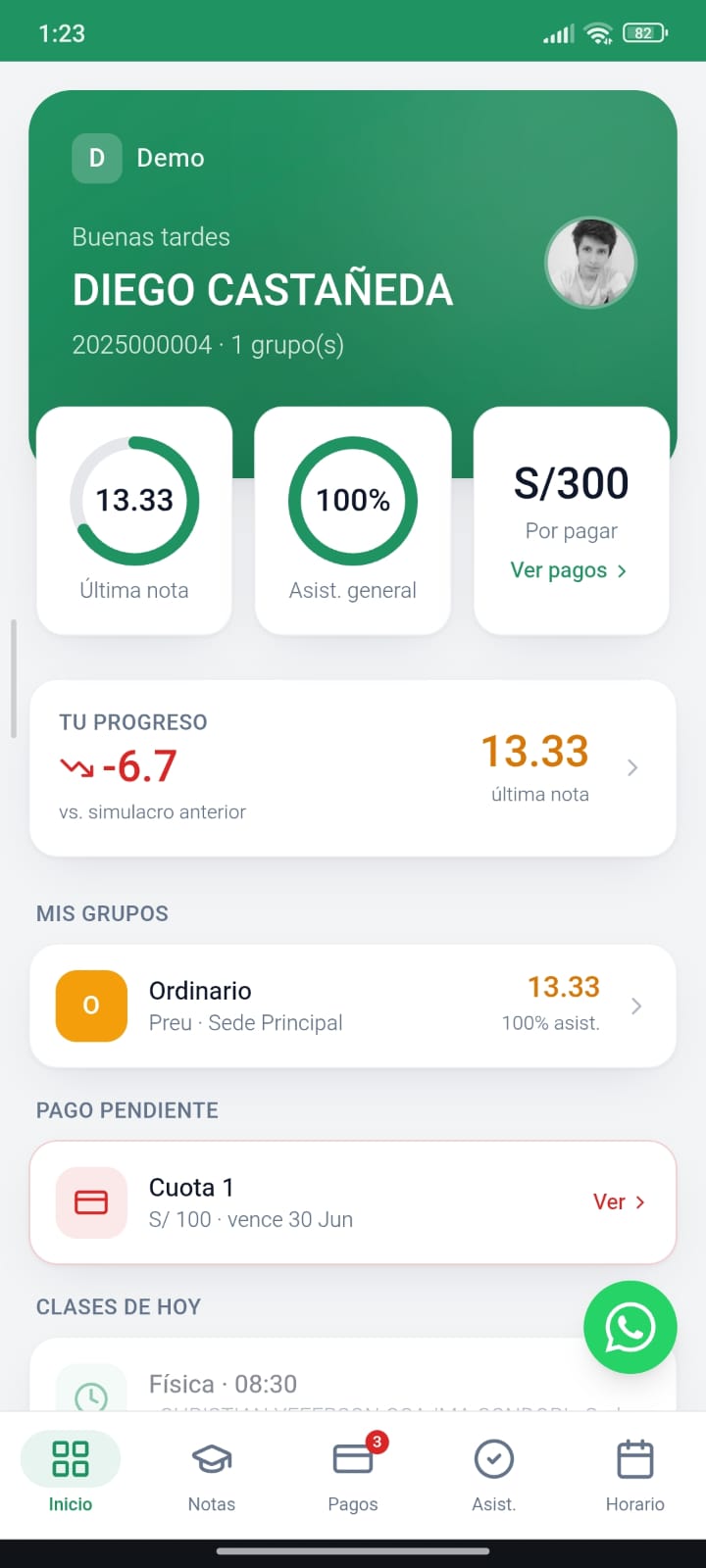Viewport: 706px width, 1568px height.
Task: Open the Demo institution chip
Action: coord(139,158)
